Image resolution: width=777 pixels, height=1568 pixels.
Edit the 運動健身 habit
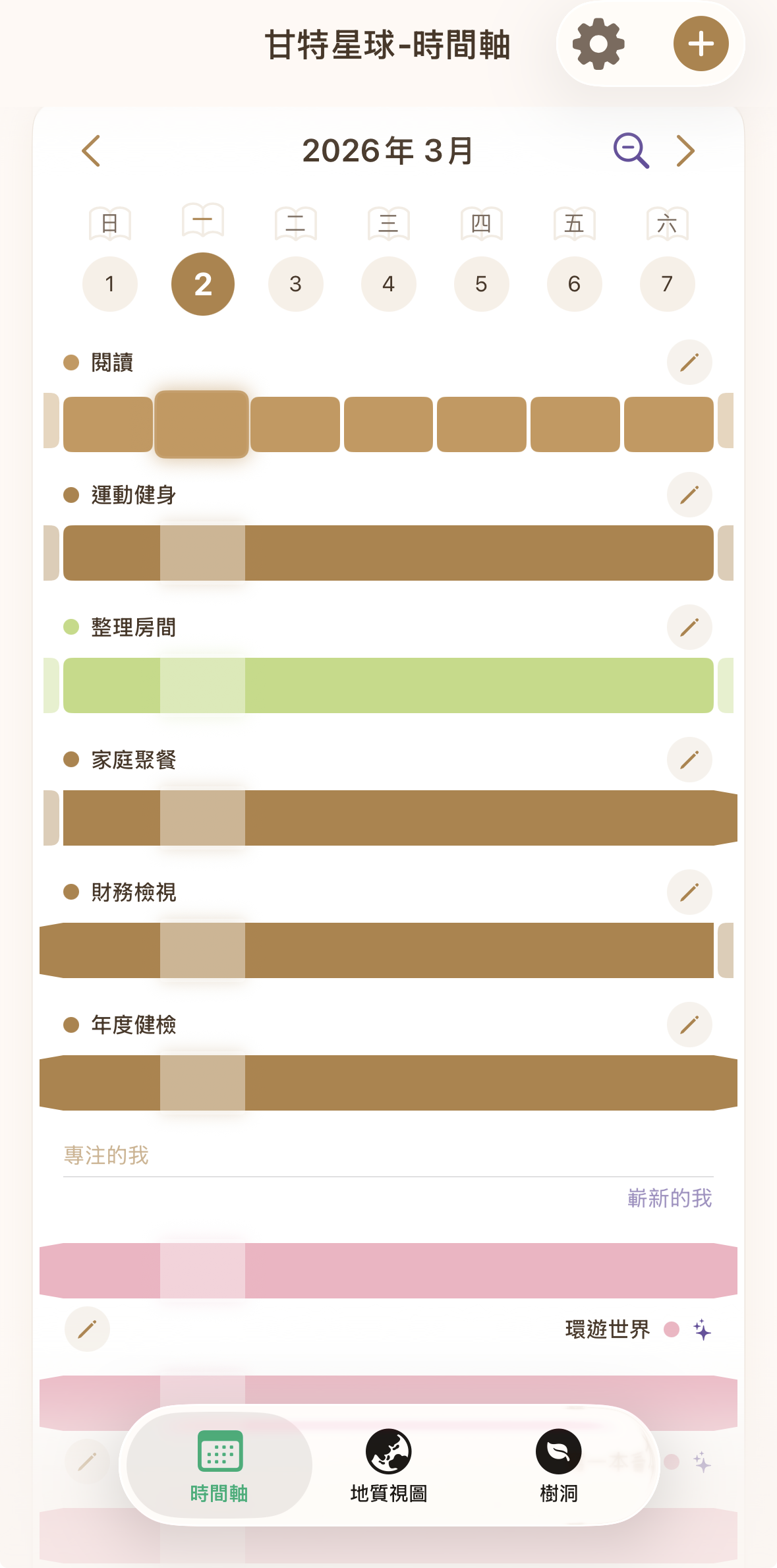689,495
